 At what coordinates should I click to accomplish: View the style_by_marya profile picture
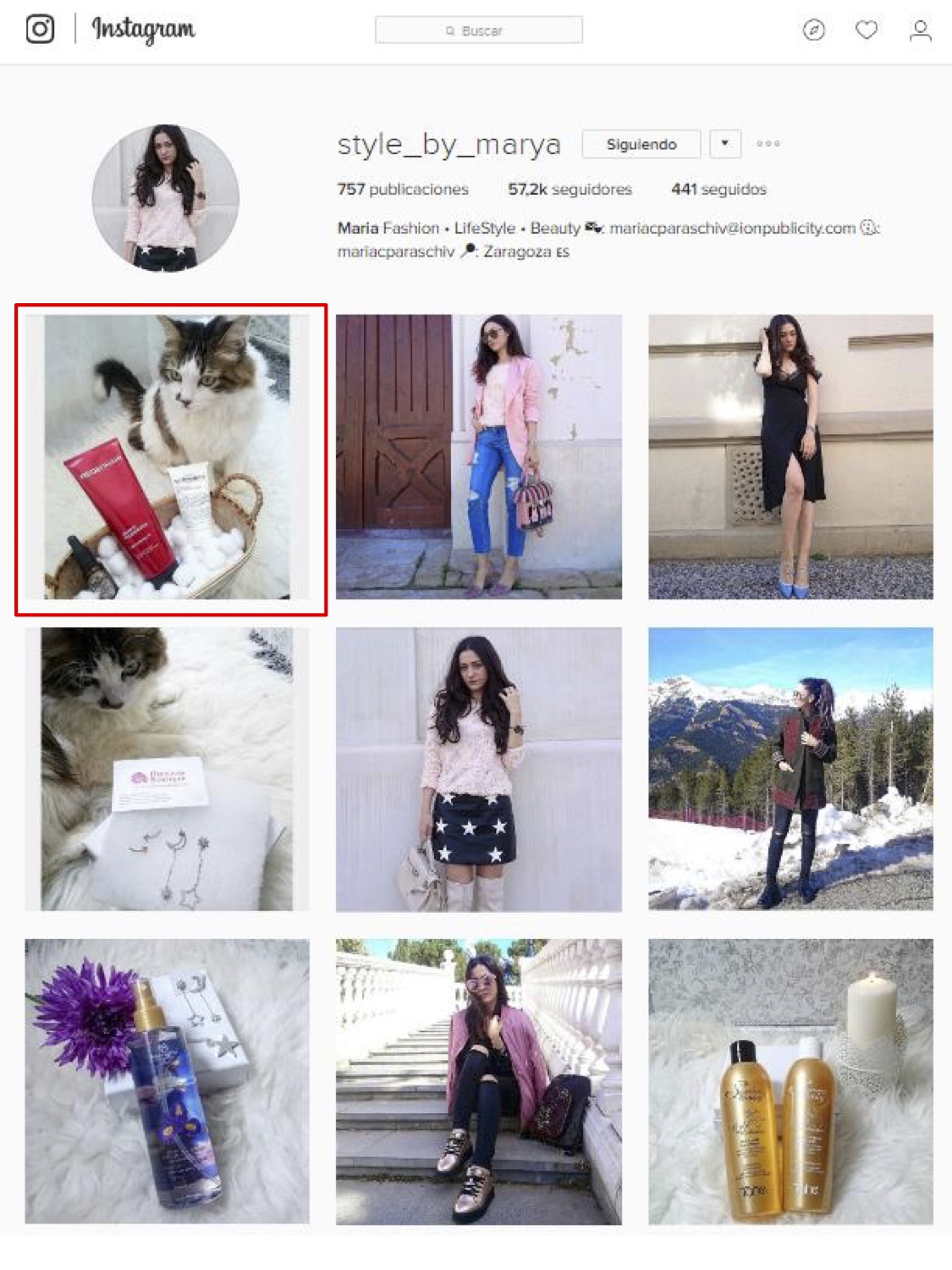coord(166,198)
